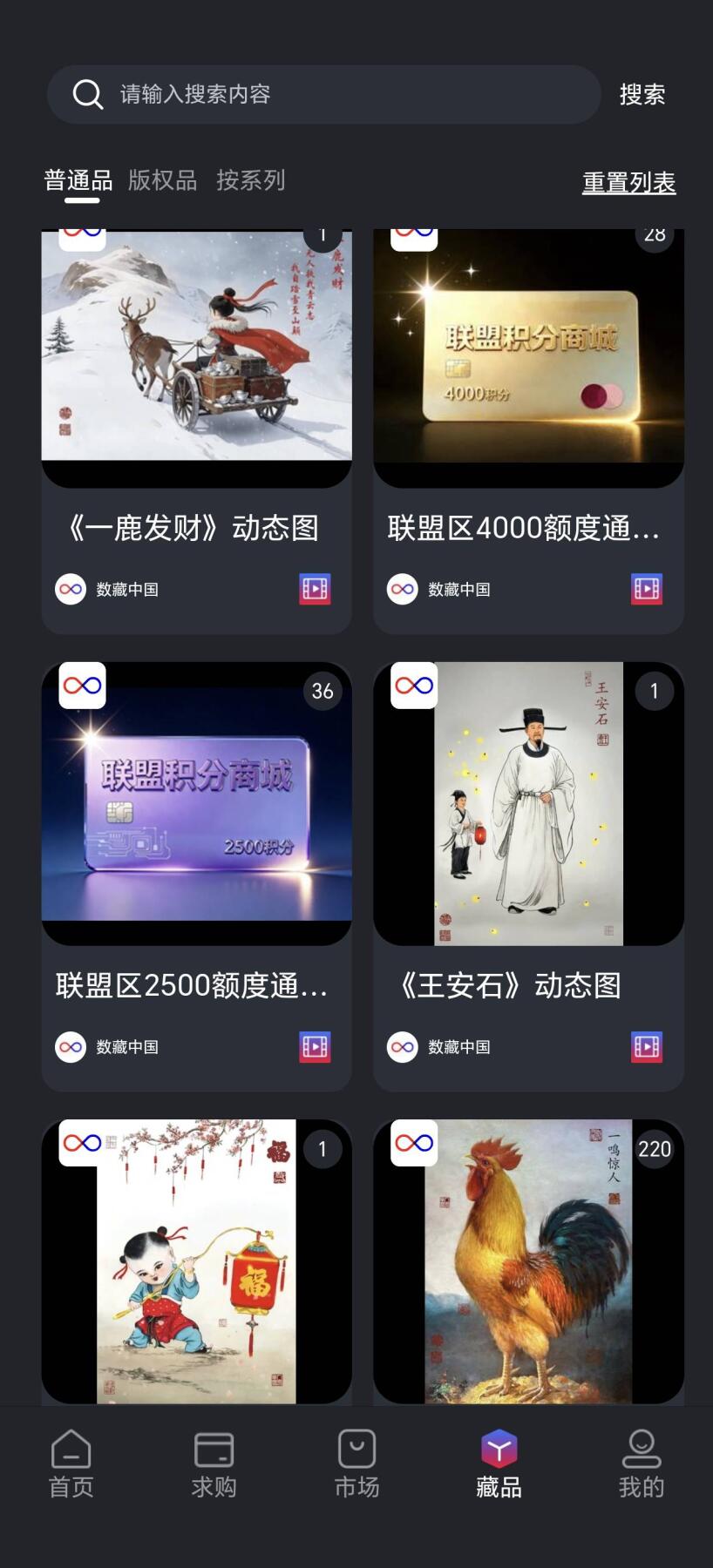Tap the search magnifier icon
The height and width of the screenshot is (1568, 713).
[x=87, y=93]
